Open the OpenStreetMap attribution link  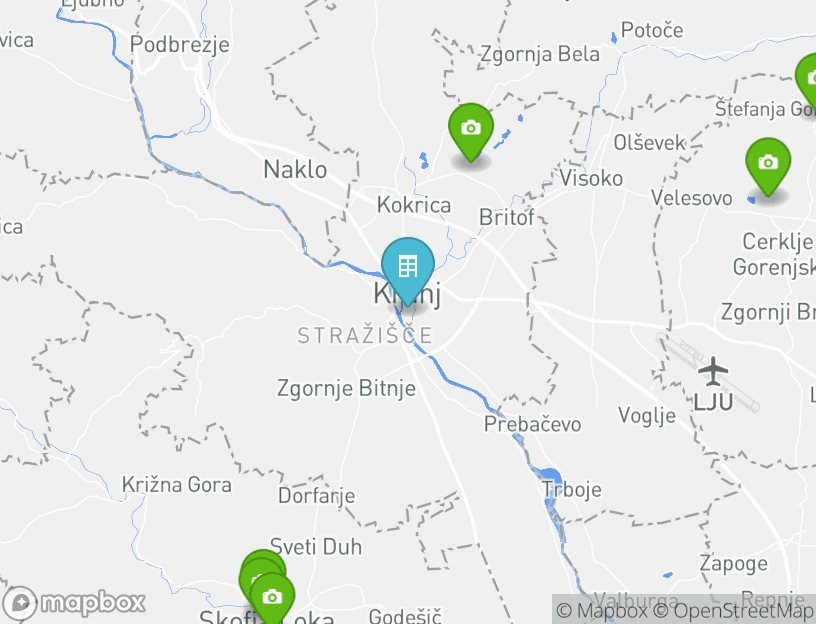click(743, 610)
